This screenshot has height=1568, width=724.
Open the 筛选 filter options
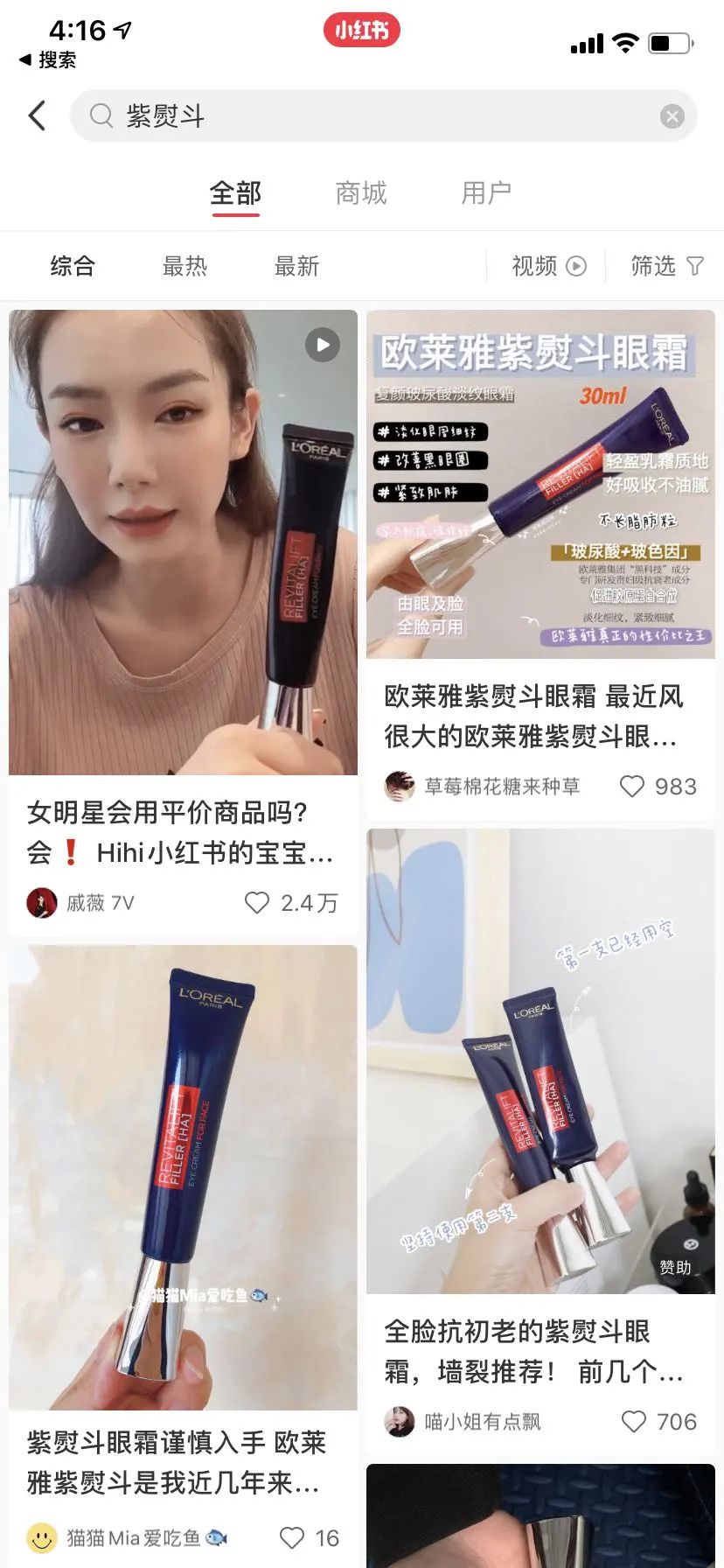coord(667,266)
